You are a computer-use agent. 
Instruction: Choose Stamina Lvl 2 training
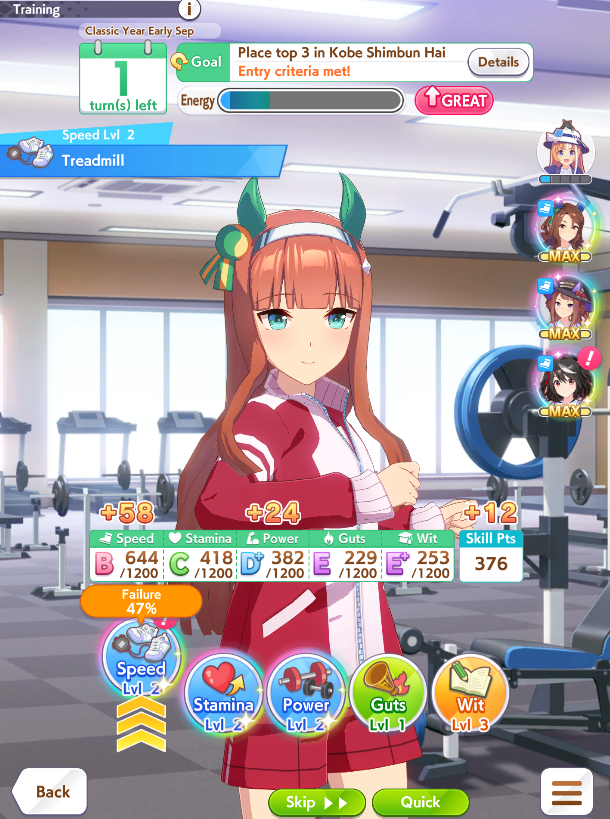pos(223,693)
